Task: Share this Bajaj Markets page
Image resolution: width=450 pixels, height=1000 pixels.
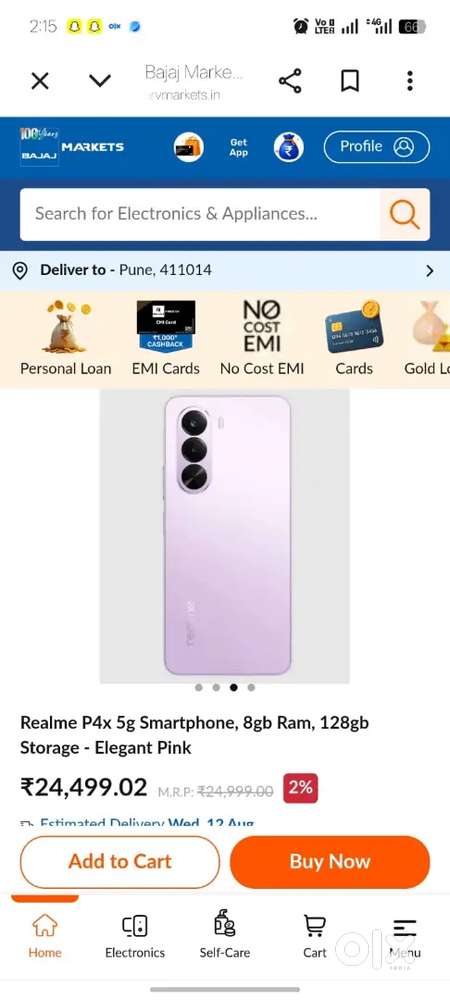Action: 290,81
